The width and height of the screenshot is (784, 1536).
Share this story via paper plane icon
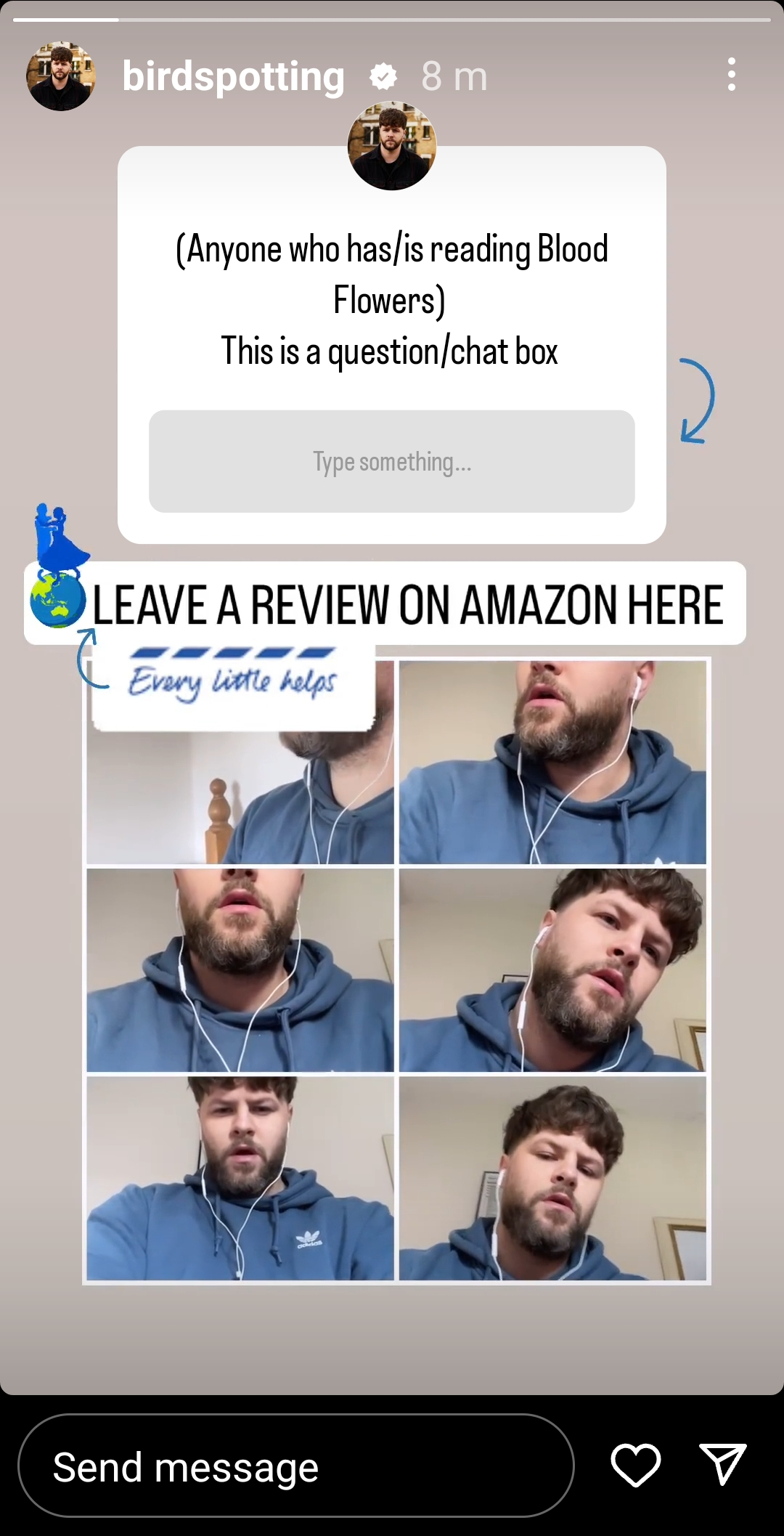coord(723,1464)
